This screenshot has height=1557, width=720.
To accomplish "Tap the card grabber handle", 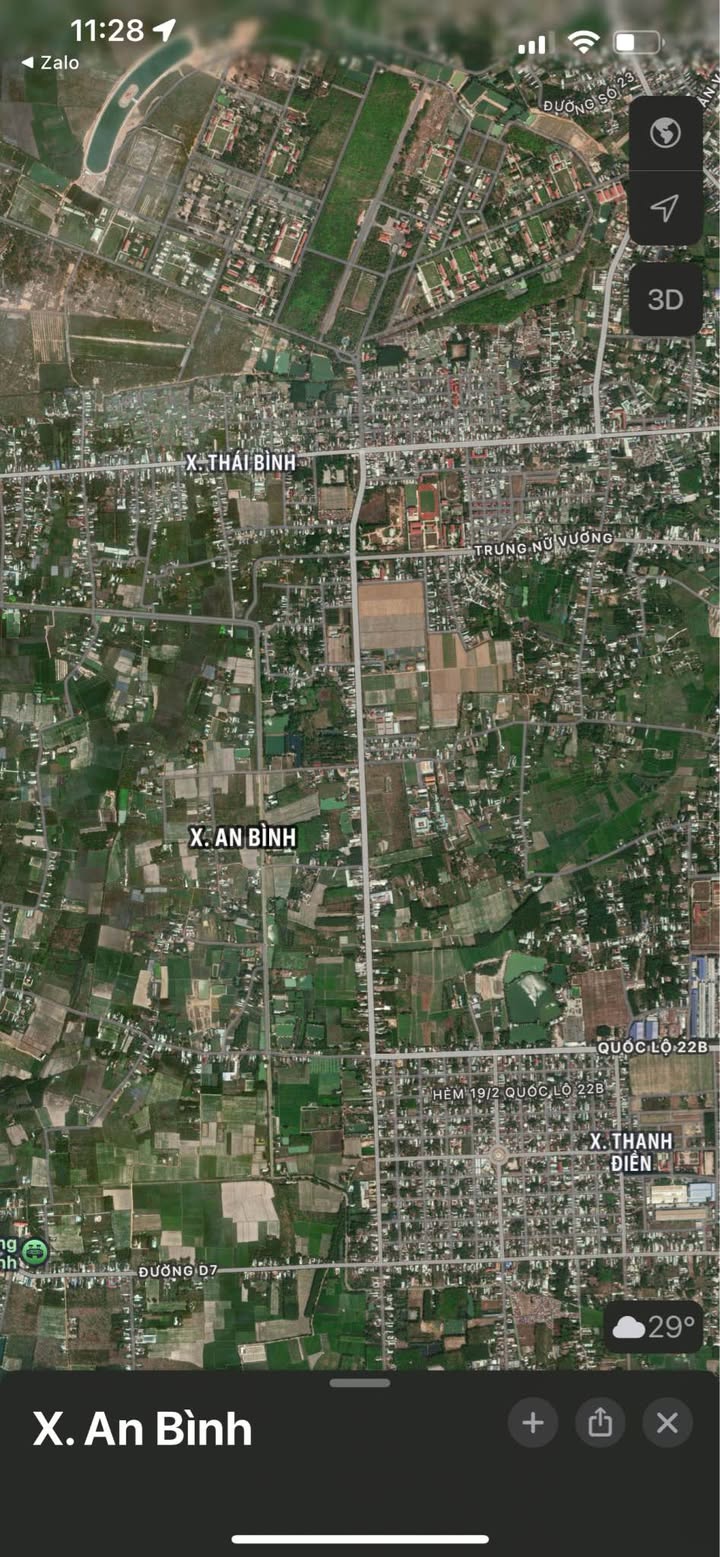I will (x=360, y=1383).
